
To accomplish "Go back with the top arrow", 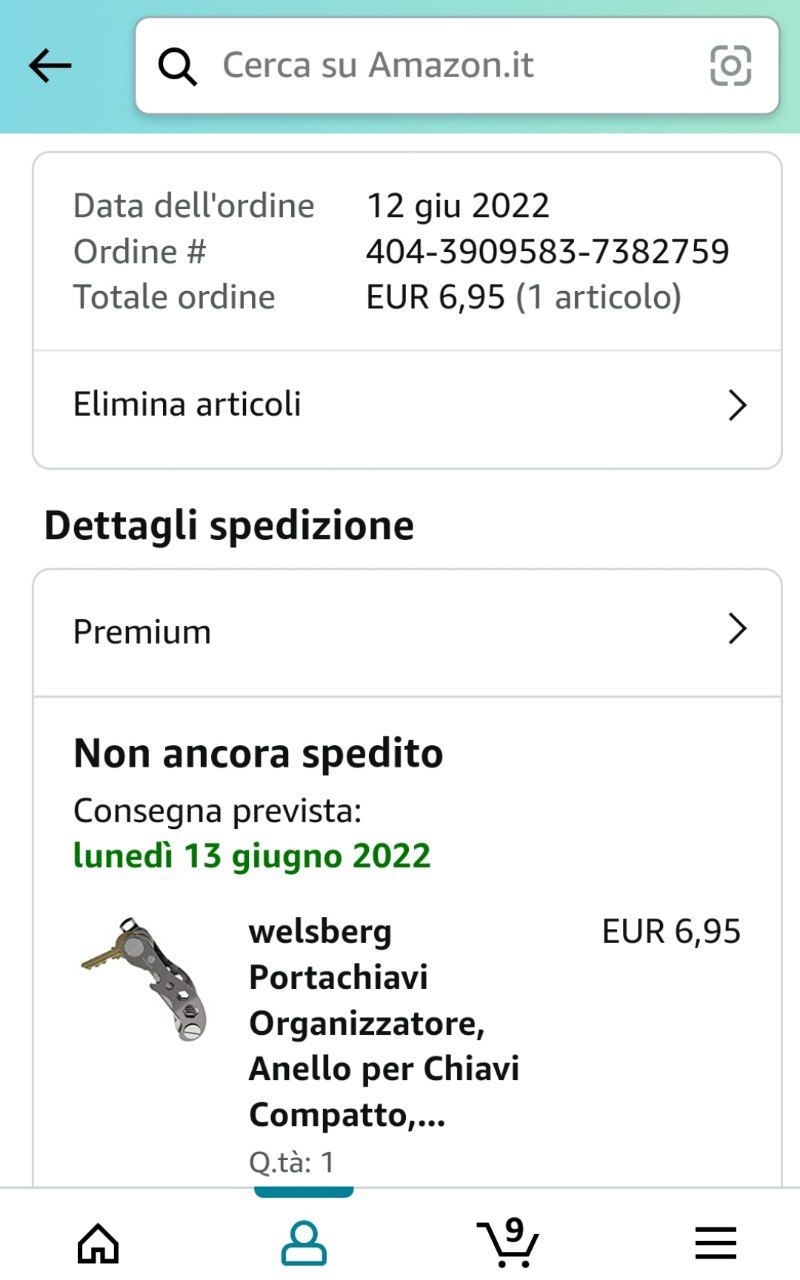I will [50, 66].
